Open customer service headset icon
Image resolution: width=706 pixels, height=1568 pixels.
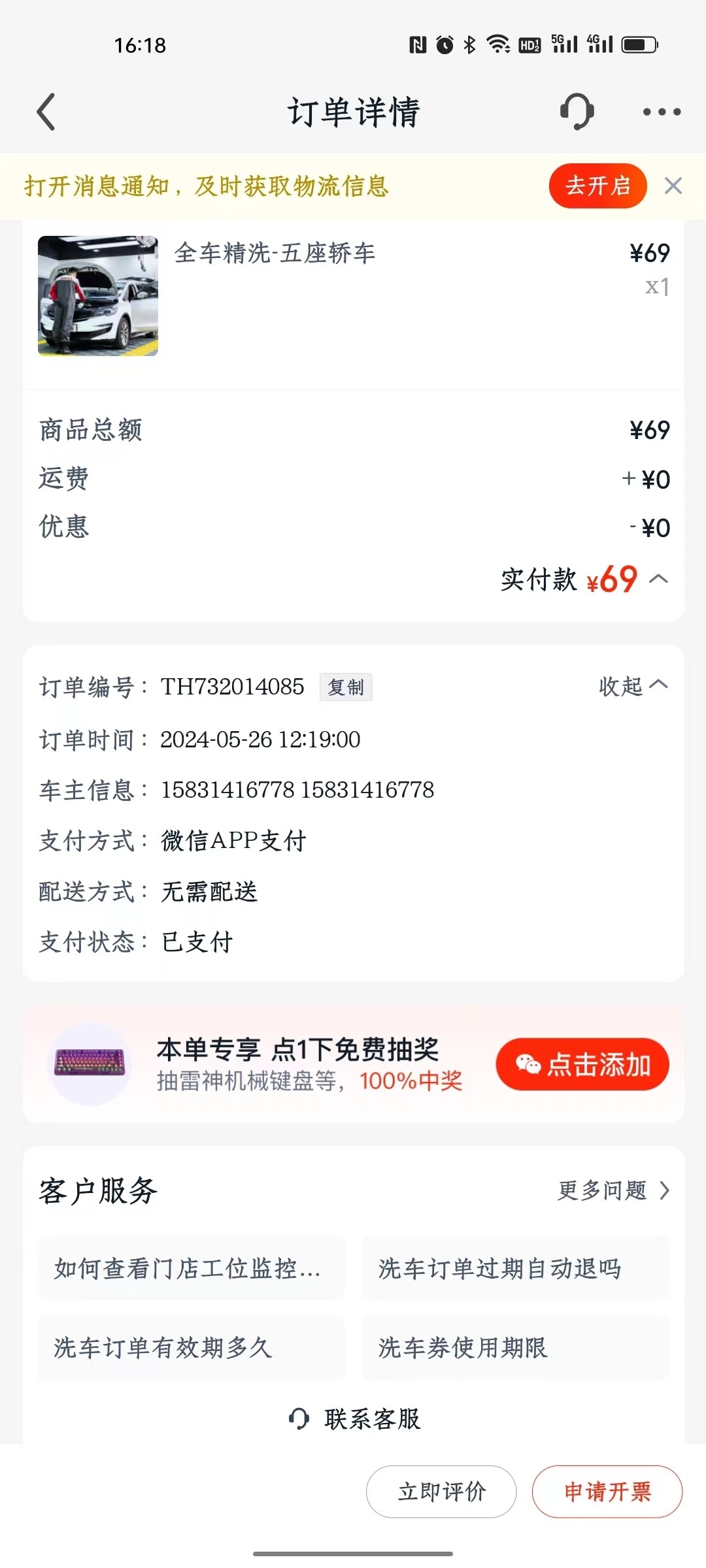[x=577, y=112]
